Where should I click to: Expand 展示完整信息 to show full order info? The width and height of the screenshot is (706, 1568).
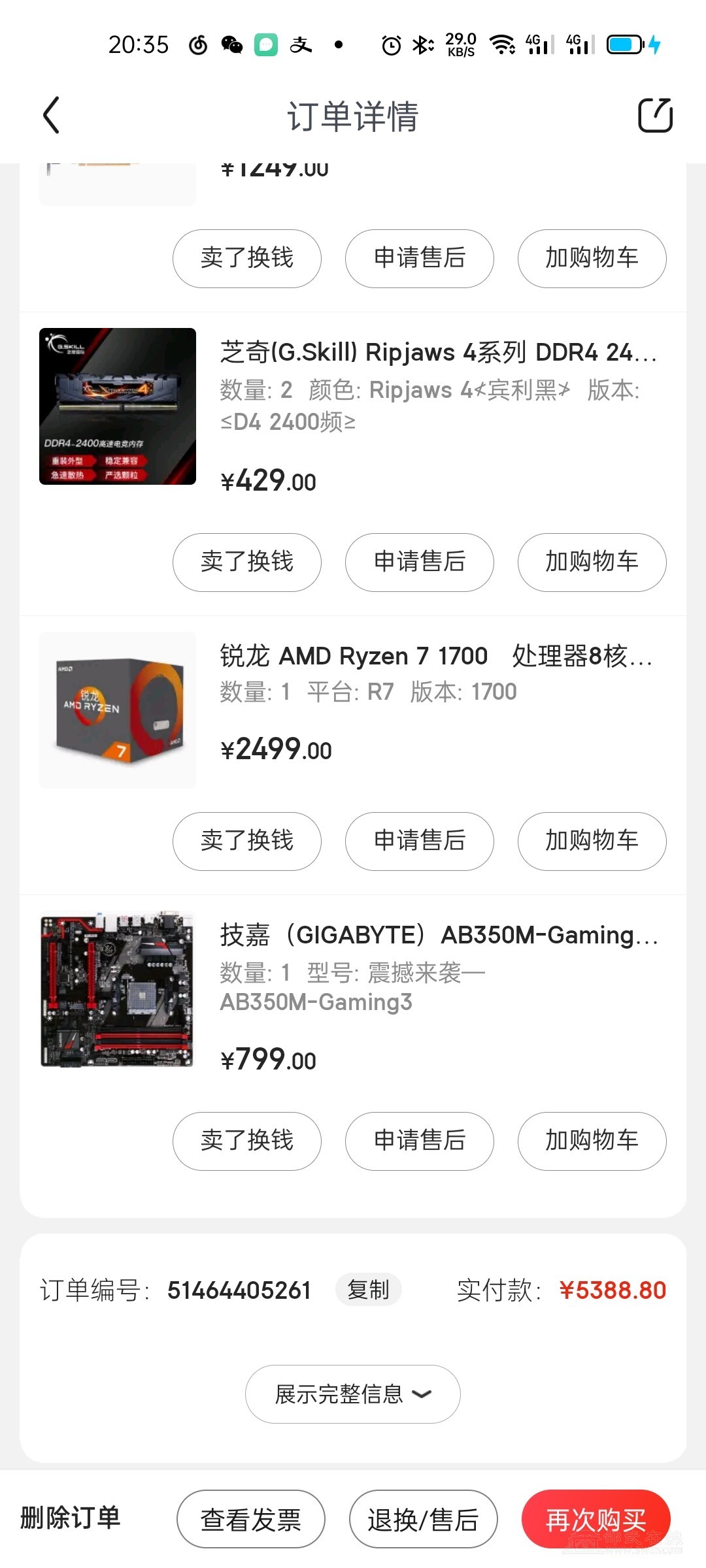point(353,1394)
